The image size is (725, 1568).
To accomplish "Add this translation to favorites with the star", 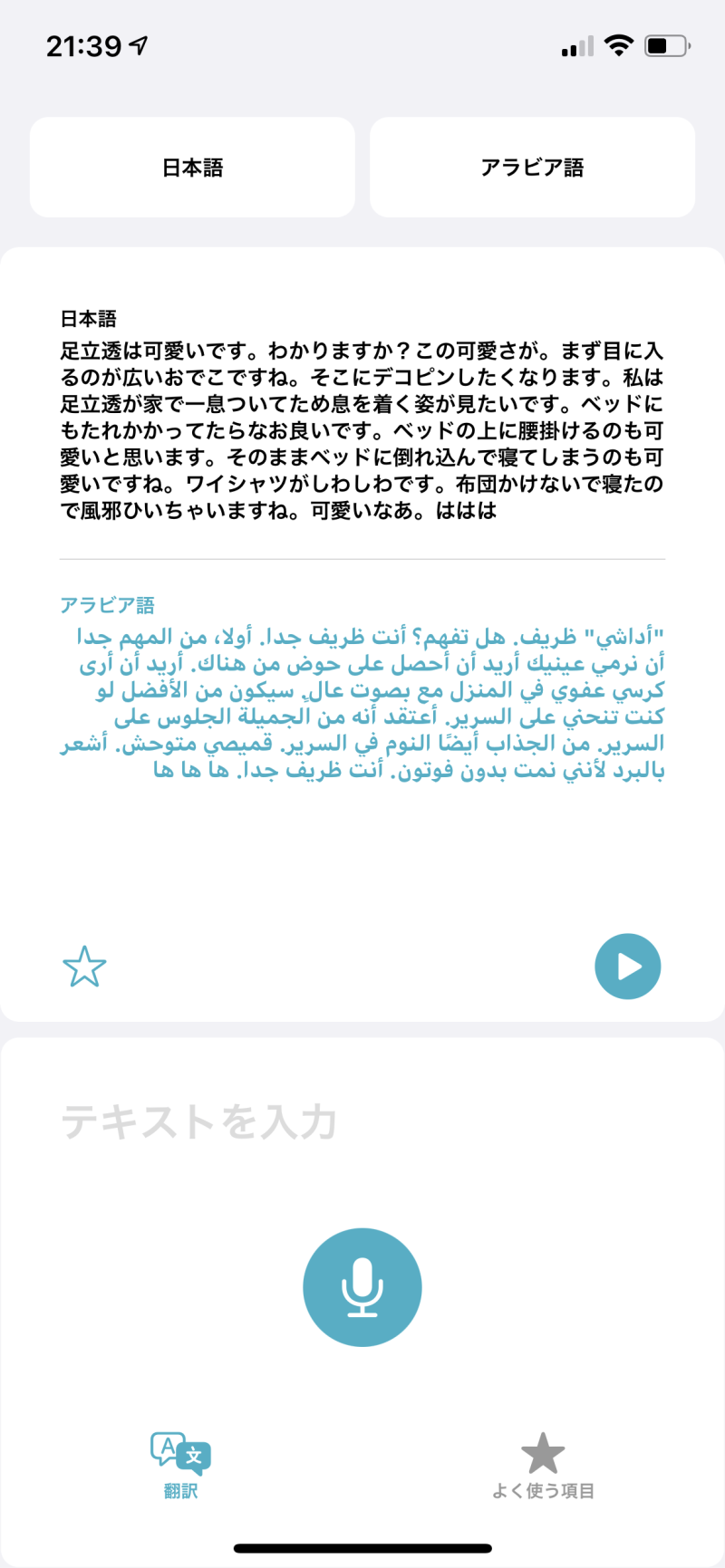I will (84, 967).
